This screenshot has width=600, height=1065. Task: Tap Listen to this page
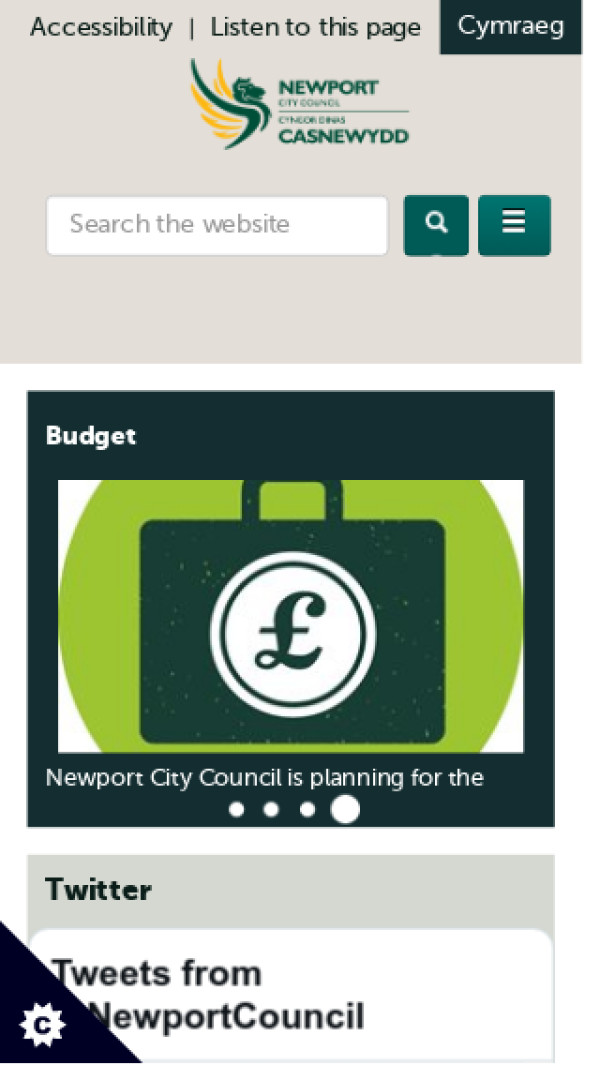pyautogui.click(x=315, y=27)
